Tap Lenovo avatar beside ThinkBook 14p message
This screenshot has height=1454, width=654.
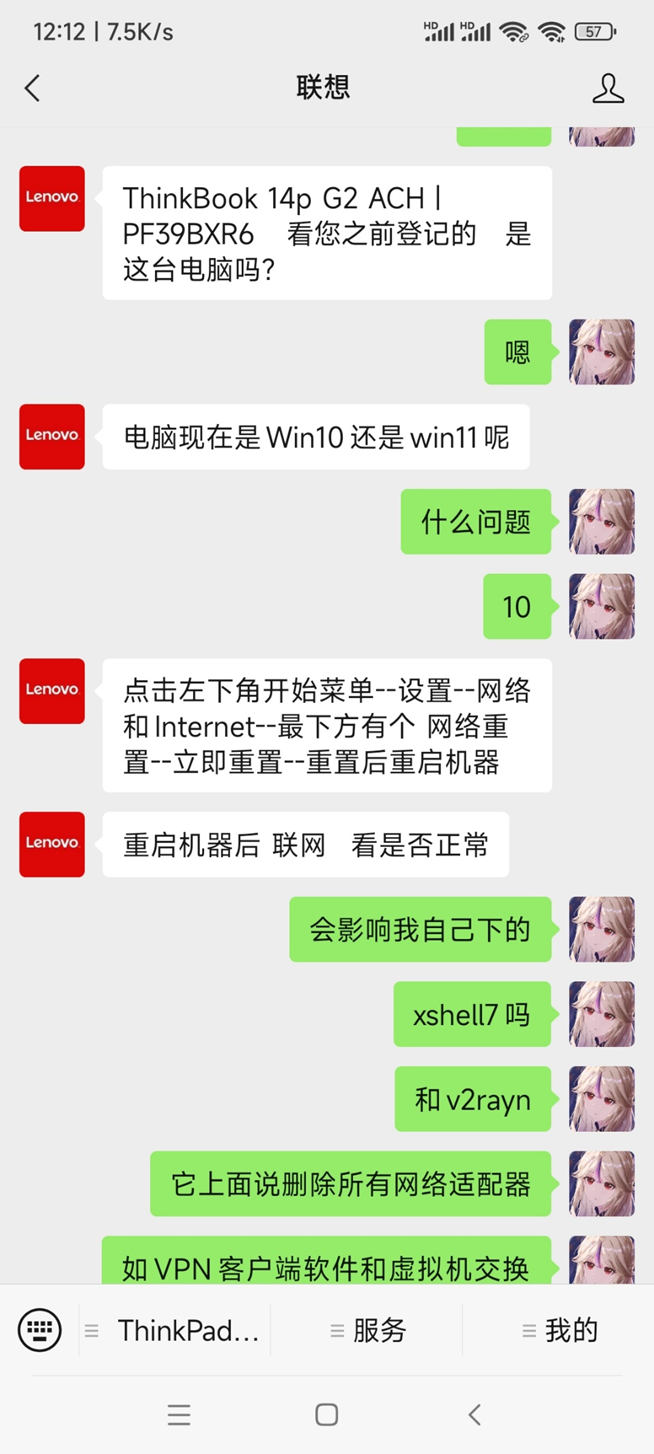[x=52, y=199]
